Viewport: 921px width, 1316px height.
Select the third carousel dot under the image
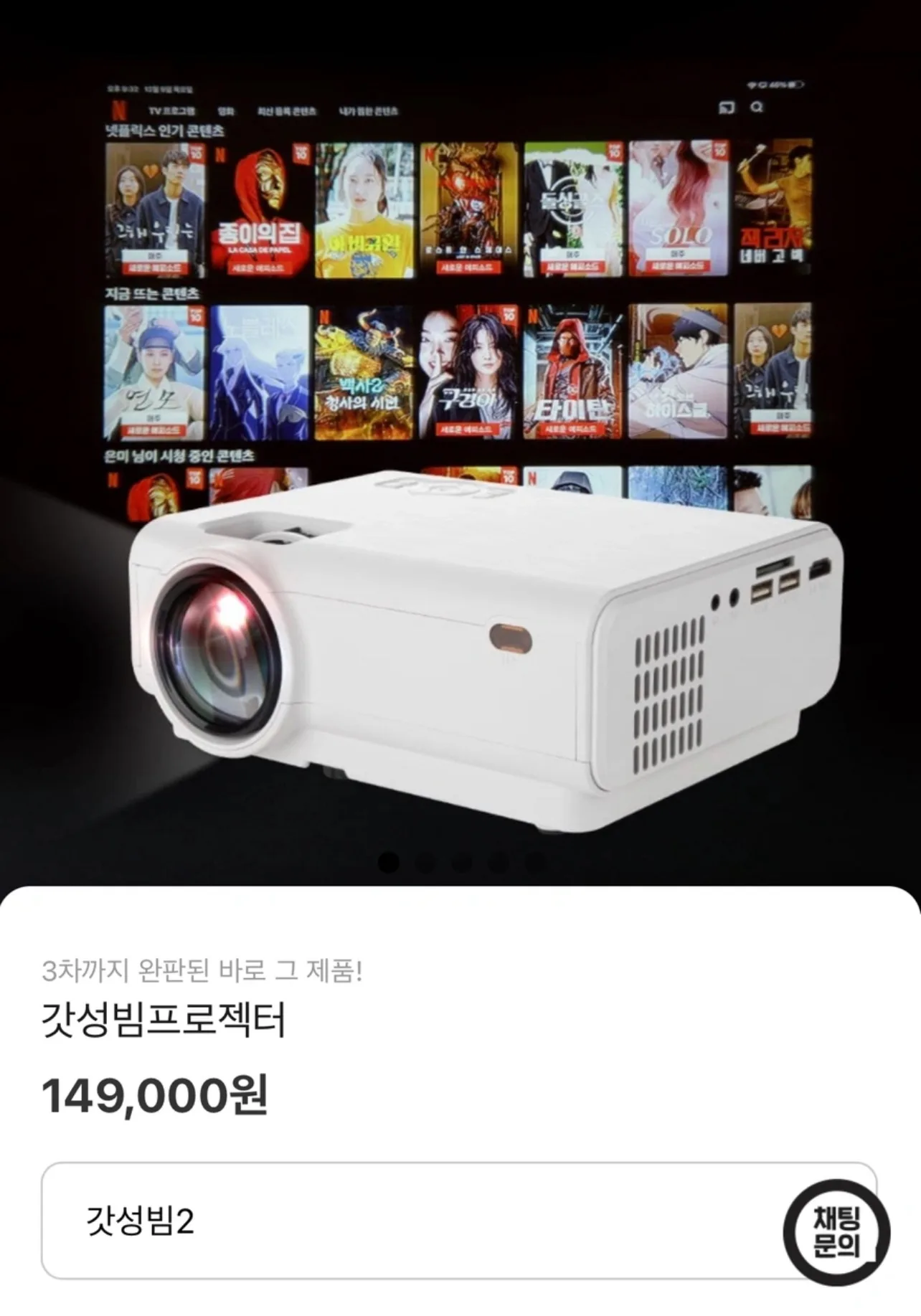(x=461, y=862)
